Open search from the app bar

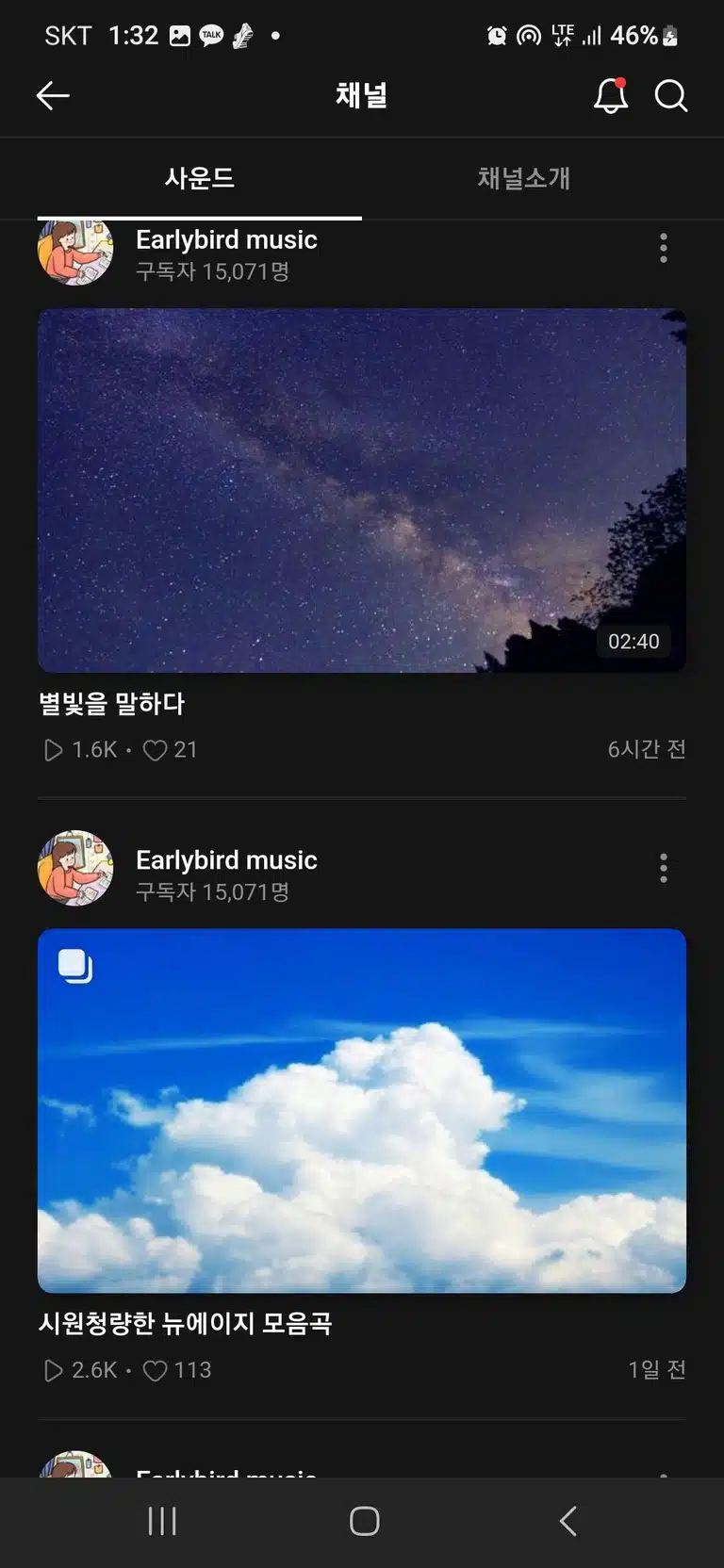[x=671, y=95]
